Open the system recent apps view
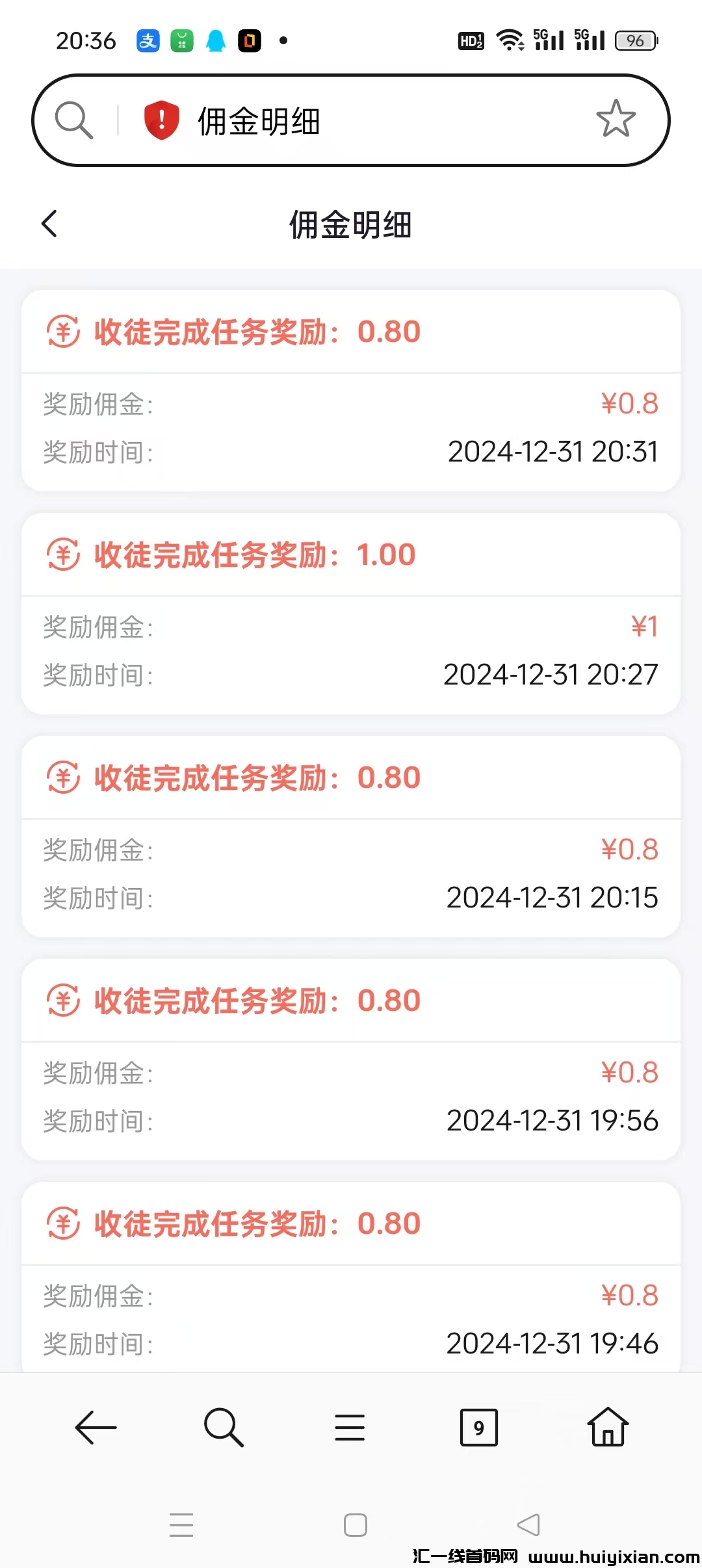The image size is (702, 1568). [181, 1525]
